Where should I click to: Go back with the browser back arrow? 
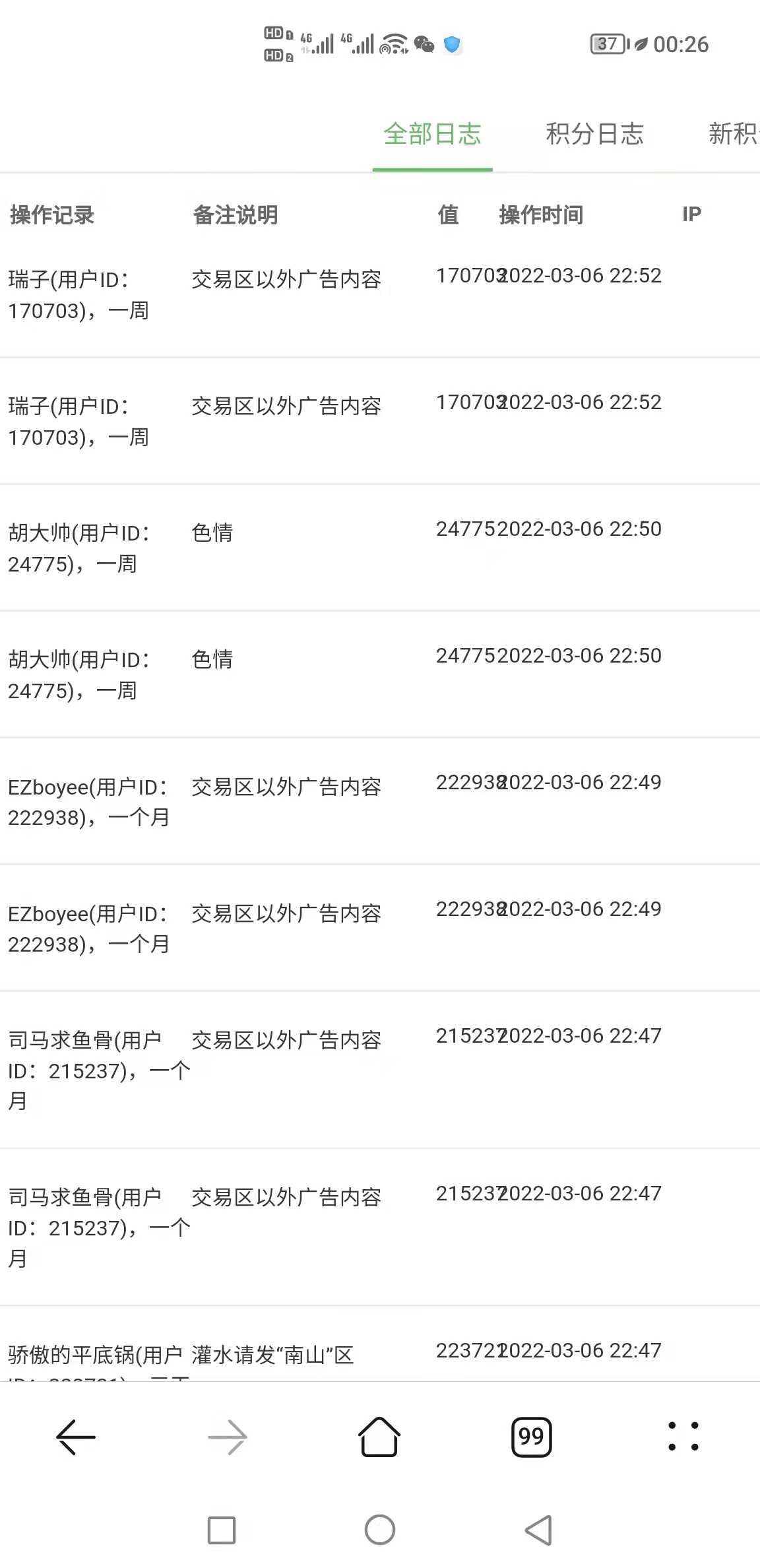click(x=76, y=1437)
